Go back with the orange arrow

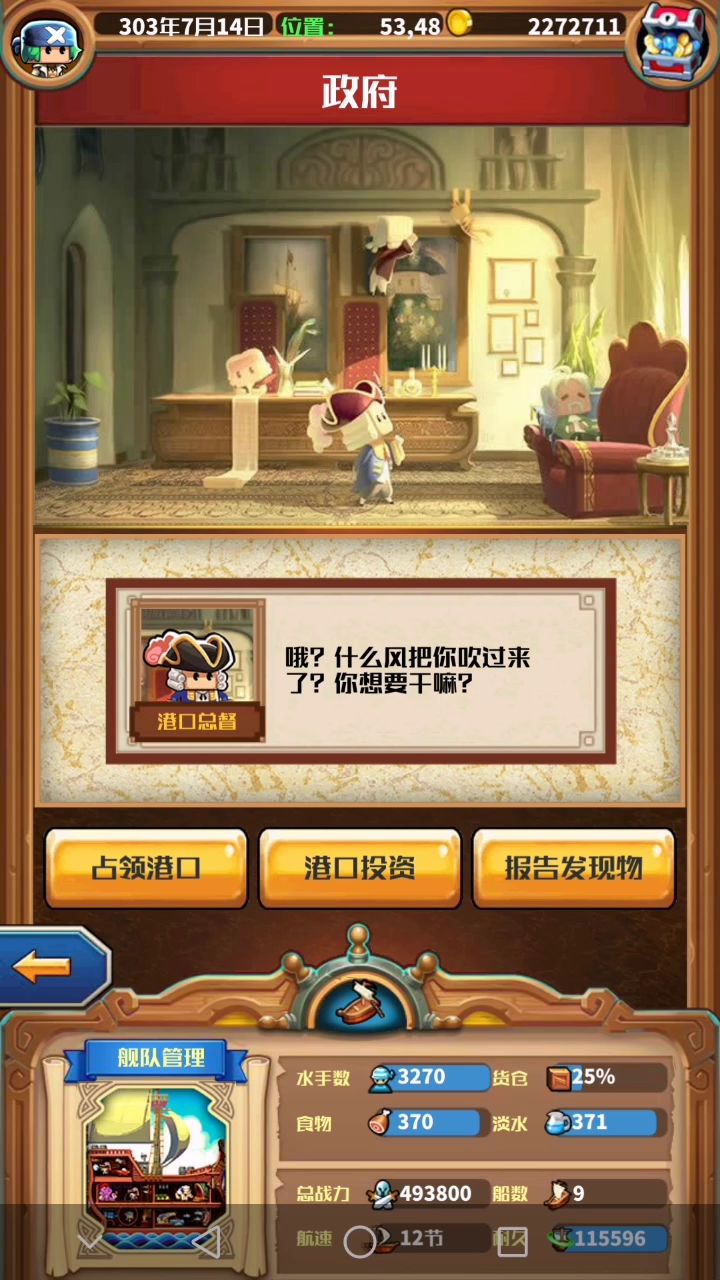(x=46, y=966)
